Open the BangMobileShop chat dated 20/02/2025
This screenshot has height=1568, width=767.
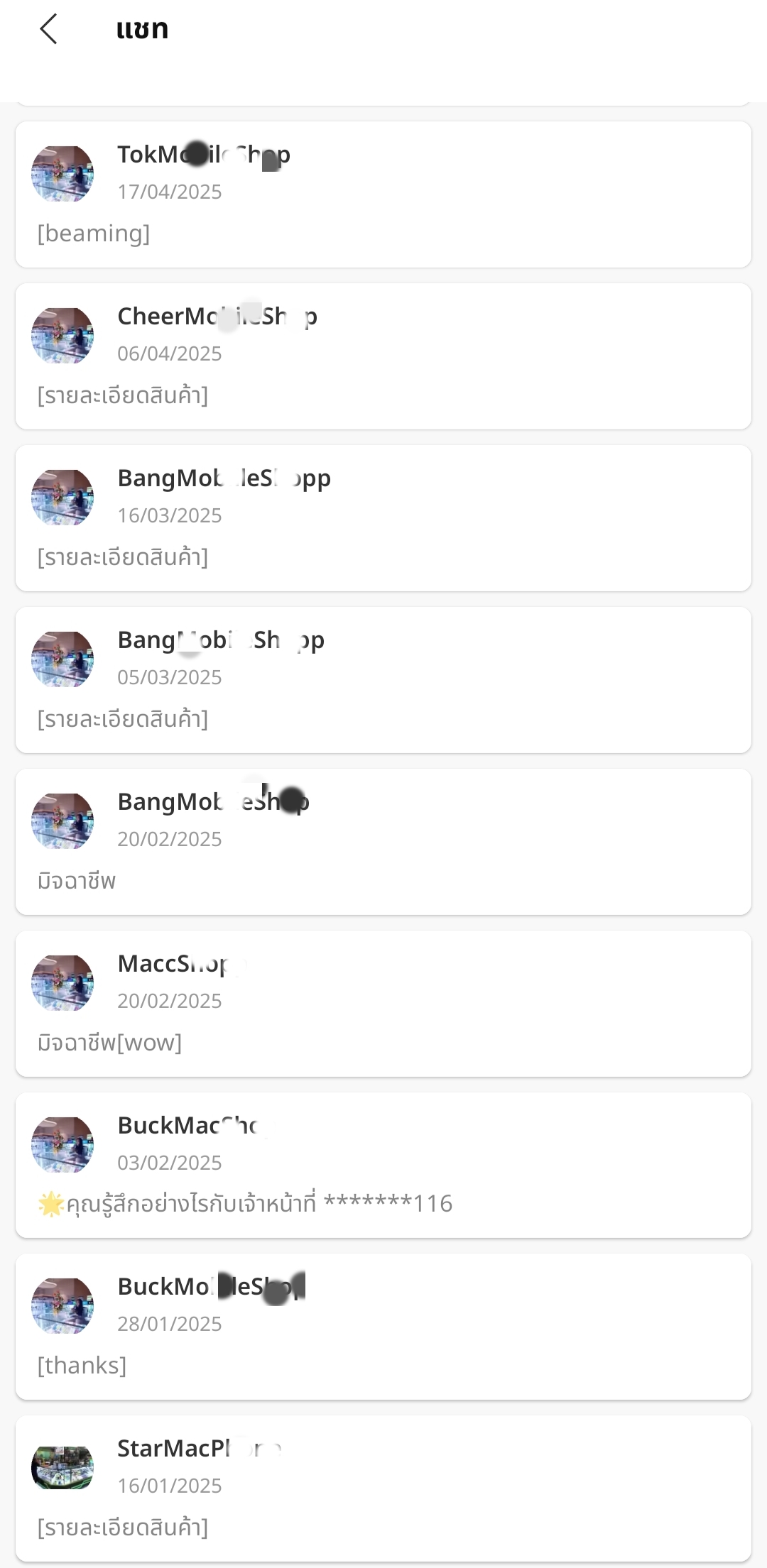click(383, 842)
